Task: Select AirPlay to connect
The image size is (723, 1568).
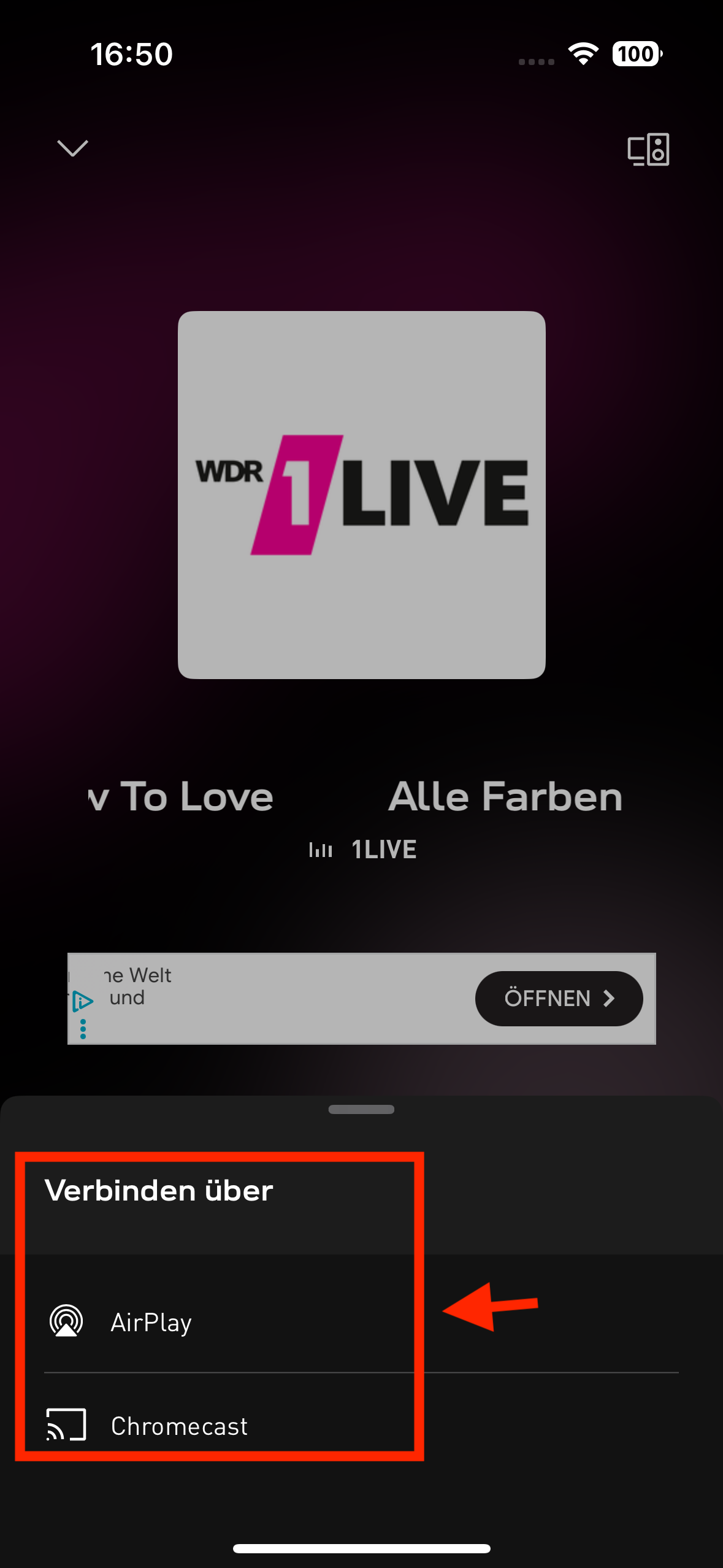Action: (x=151, y=1322)
